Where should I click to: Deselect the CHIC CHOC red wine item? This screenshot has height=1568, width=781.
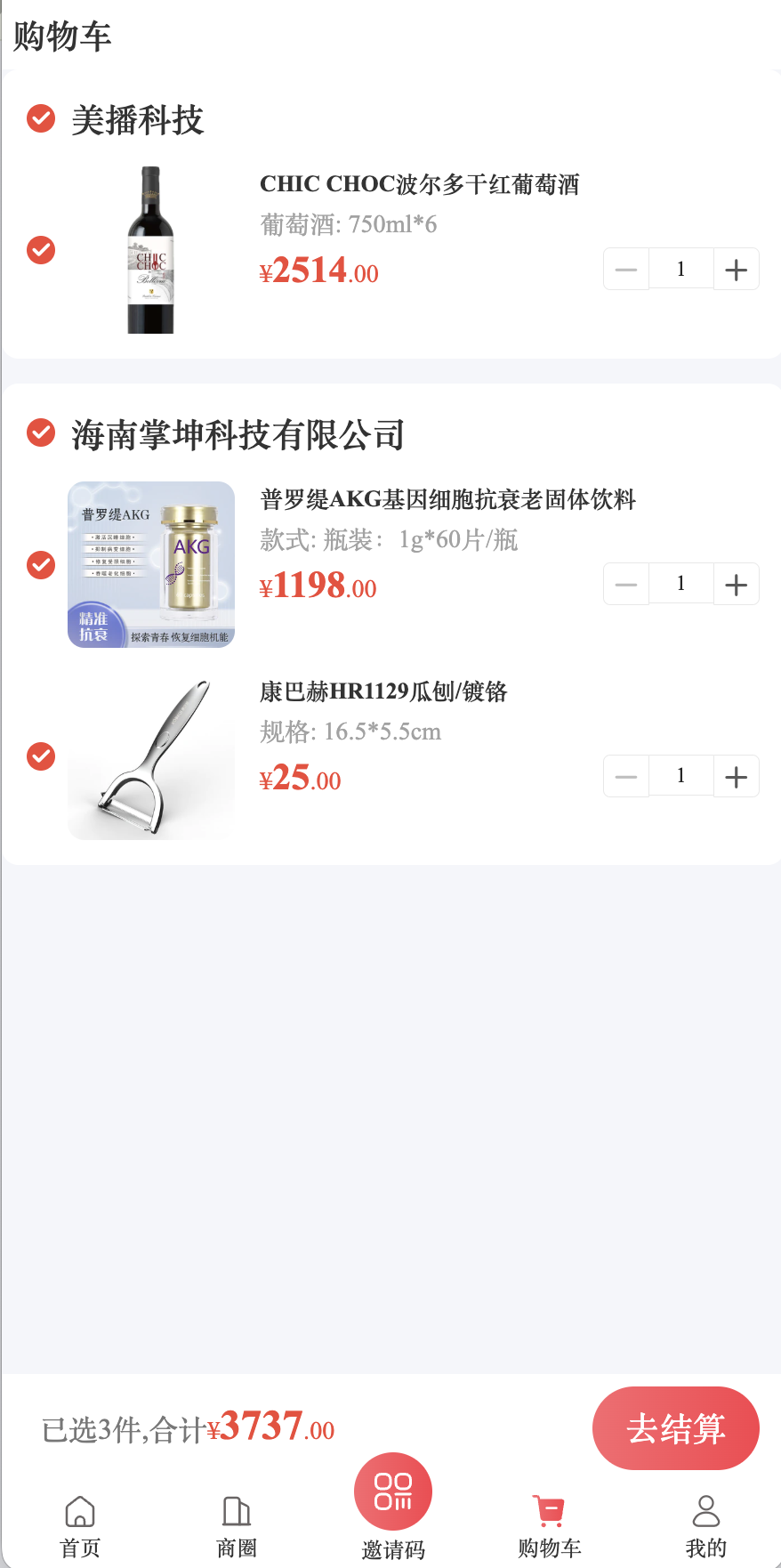click(41, 250)
